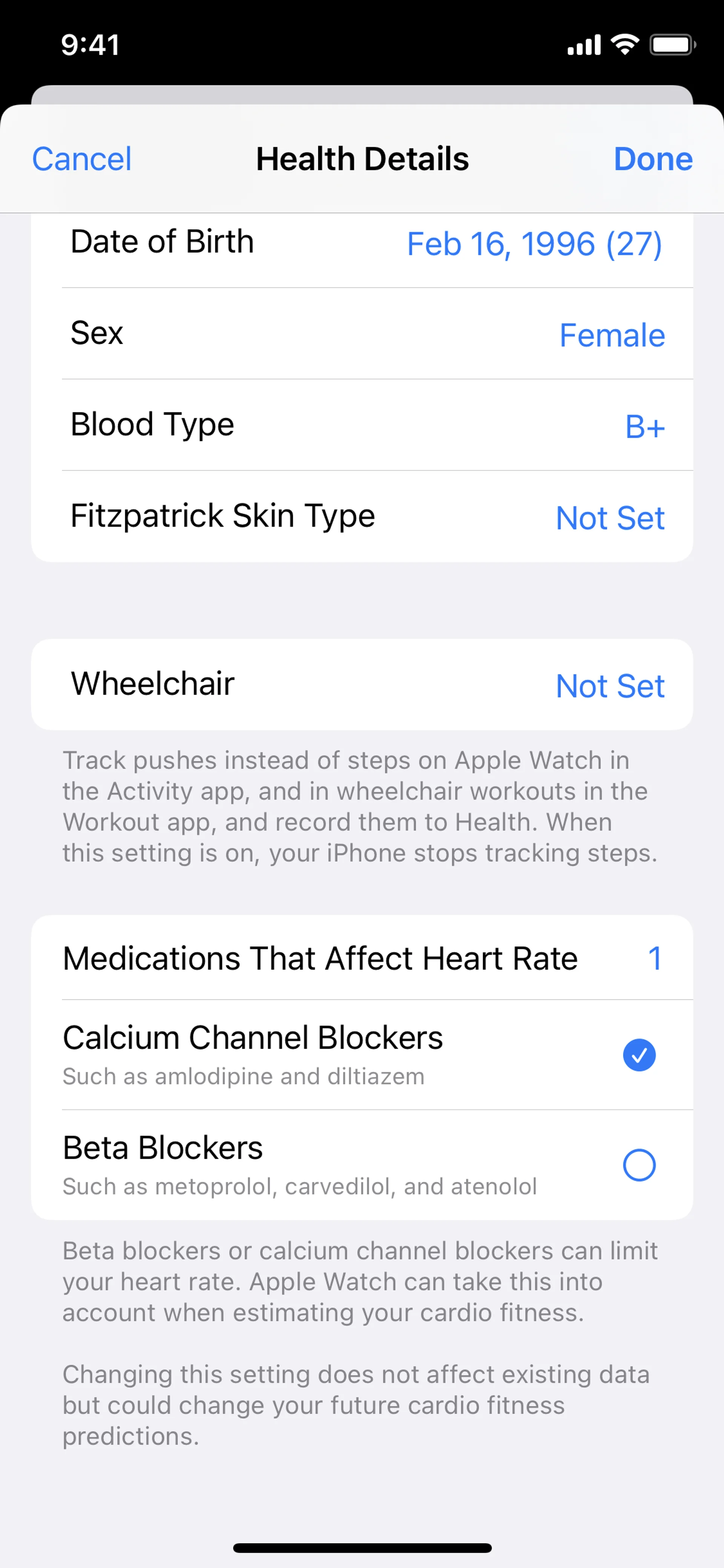724x1568 pixels.
Task: Uncheck Calcium Channel Blockers
Action: click(639, 1055)
